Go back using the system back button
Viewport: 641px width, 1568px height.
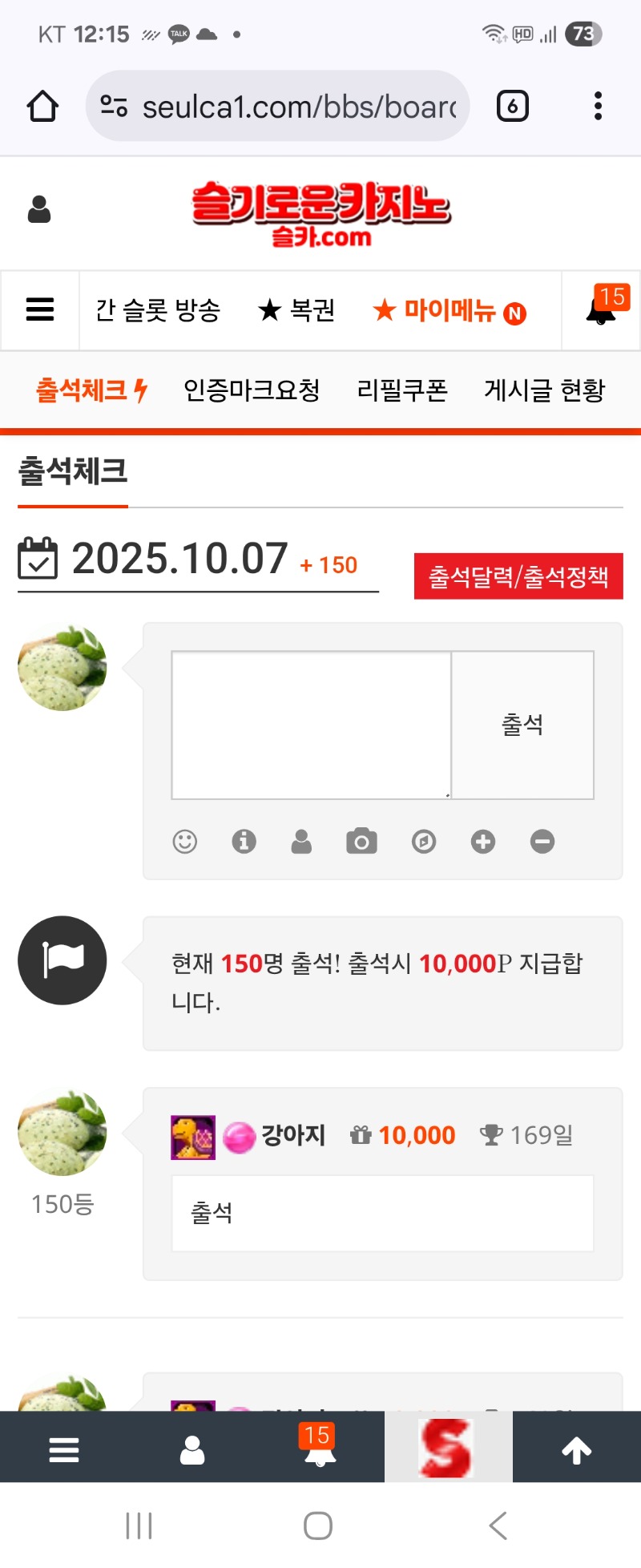point(498,1525)
